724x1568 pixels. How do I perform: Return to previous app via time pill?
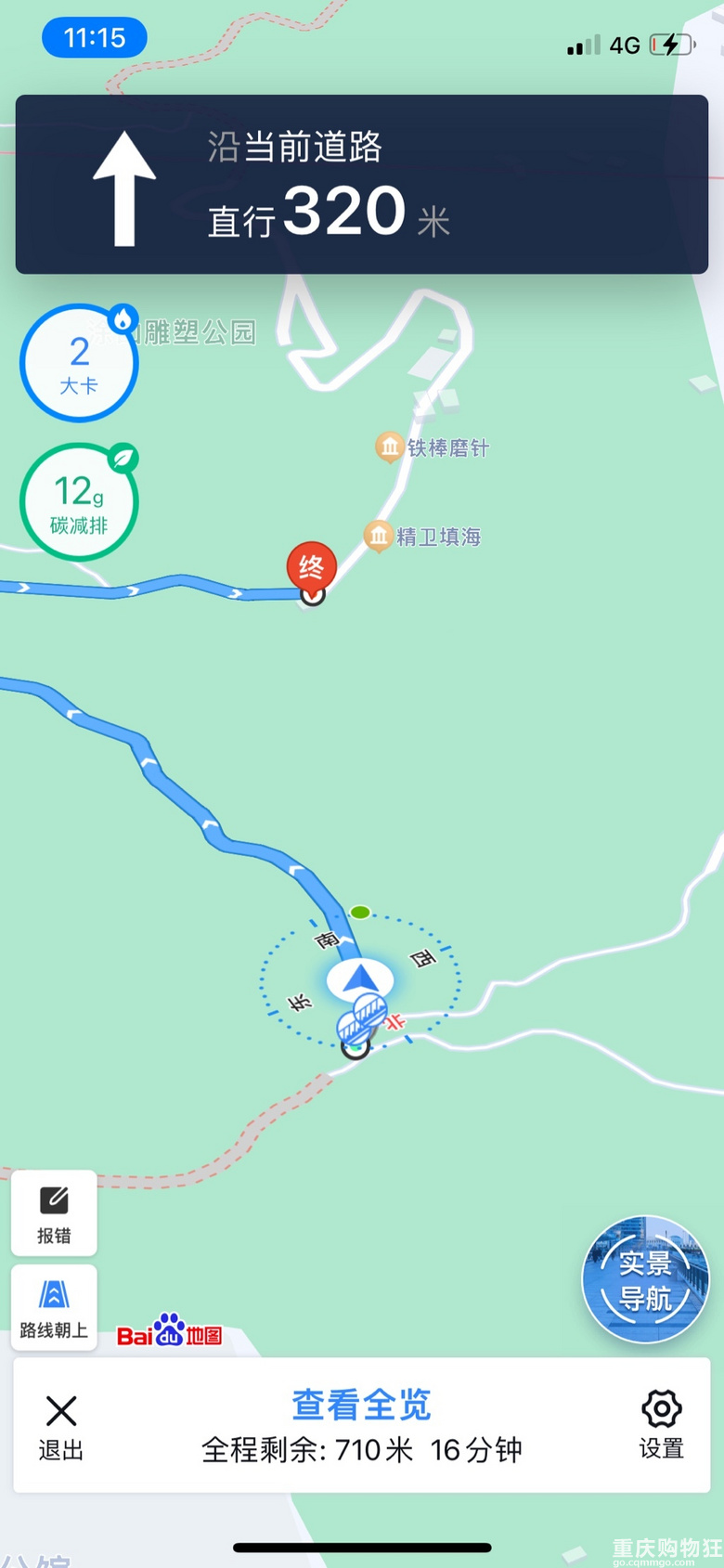(x=95, y=38)
